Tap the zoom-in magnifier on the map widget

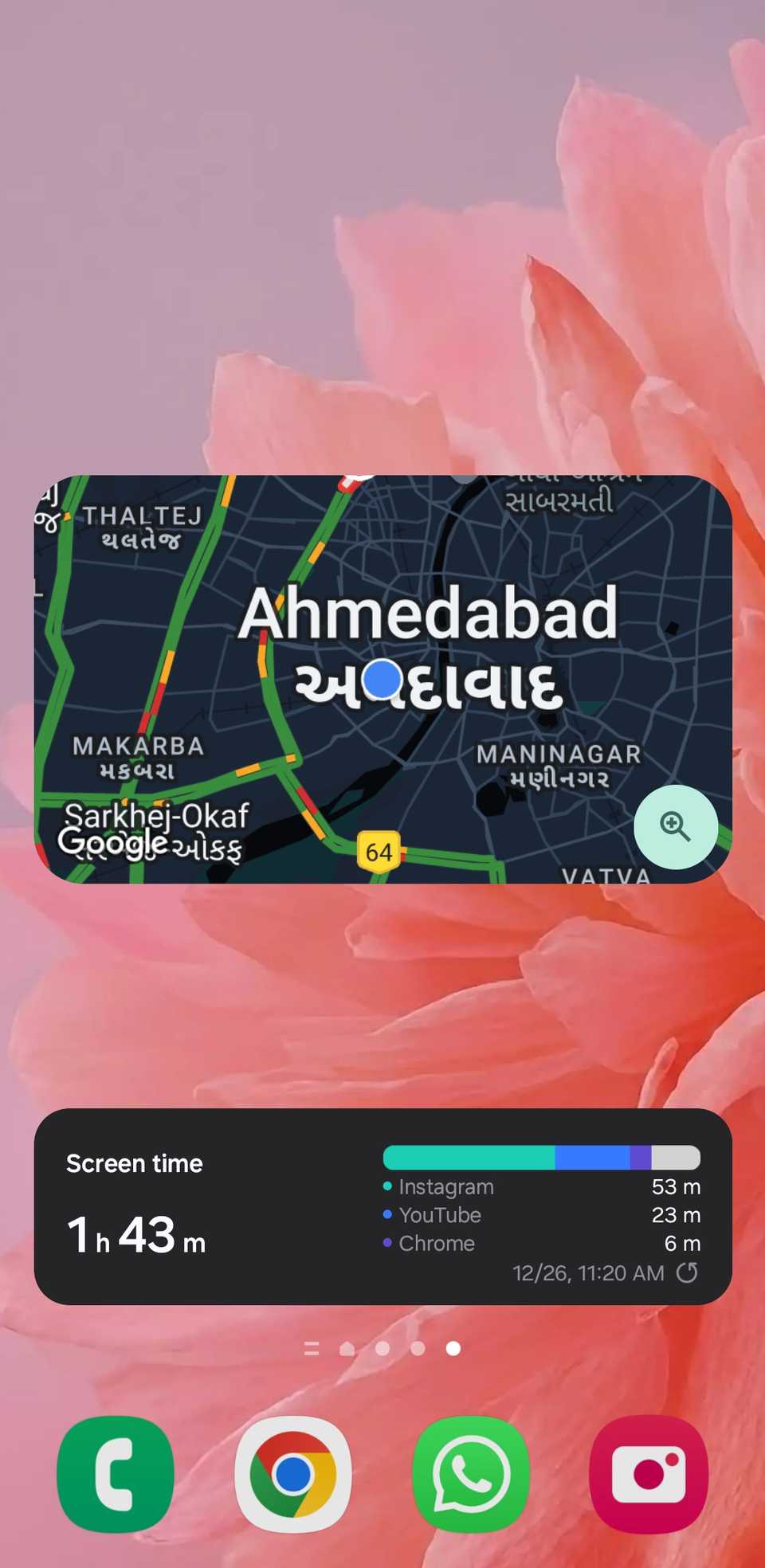(675, 826)
